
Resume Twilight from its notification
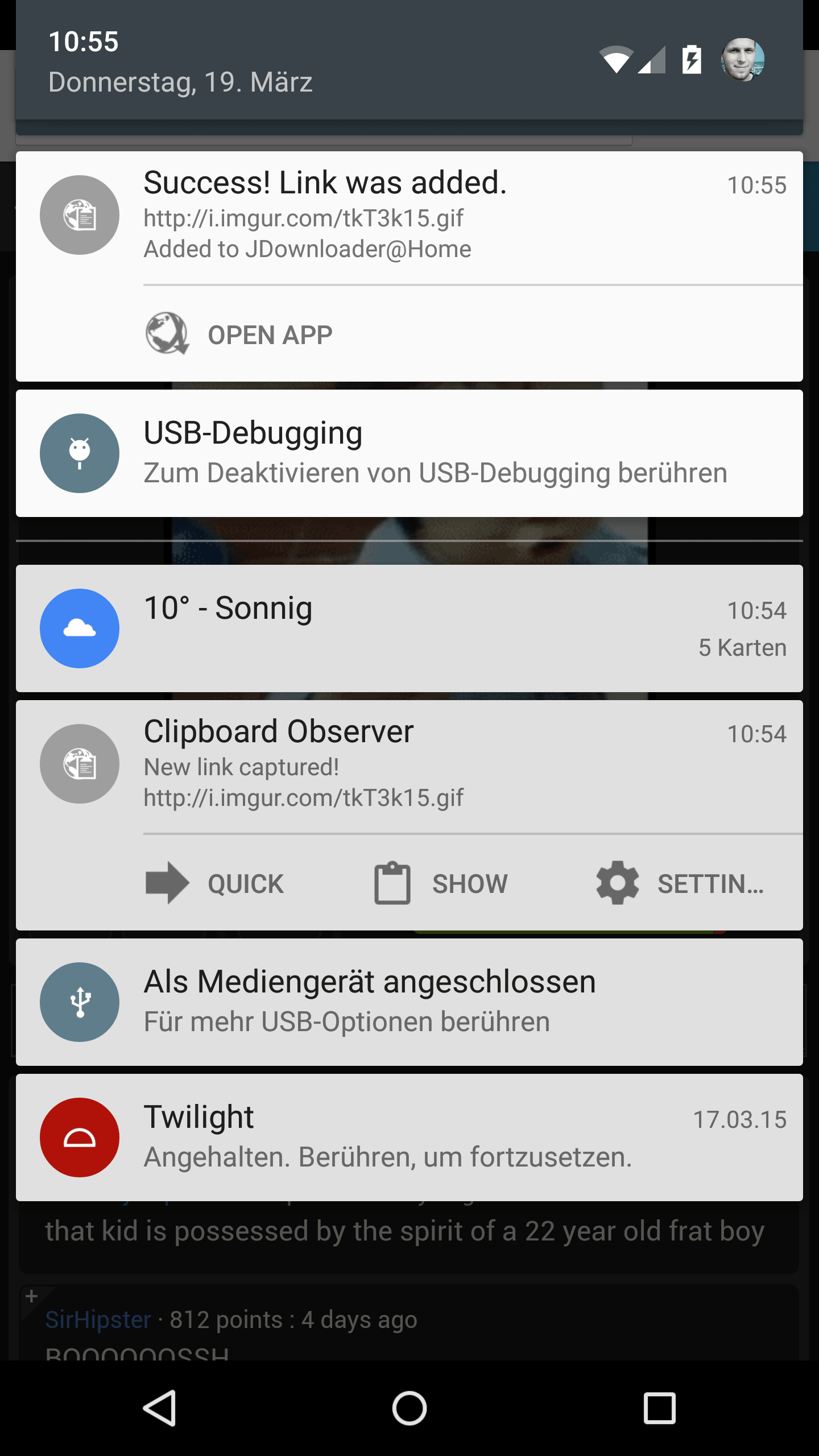(x=409, y=1137)
